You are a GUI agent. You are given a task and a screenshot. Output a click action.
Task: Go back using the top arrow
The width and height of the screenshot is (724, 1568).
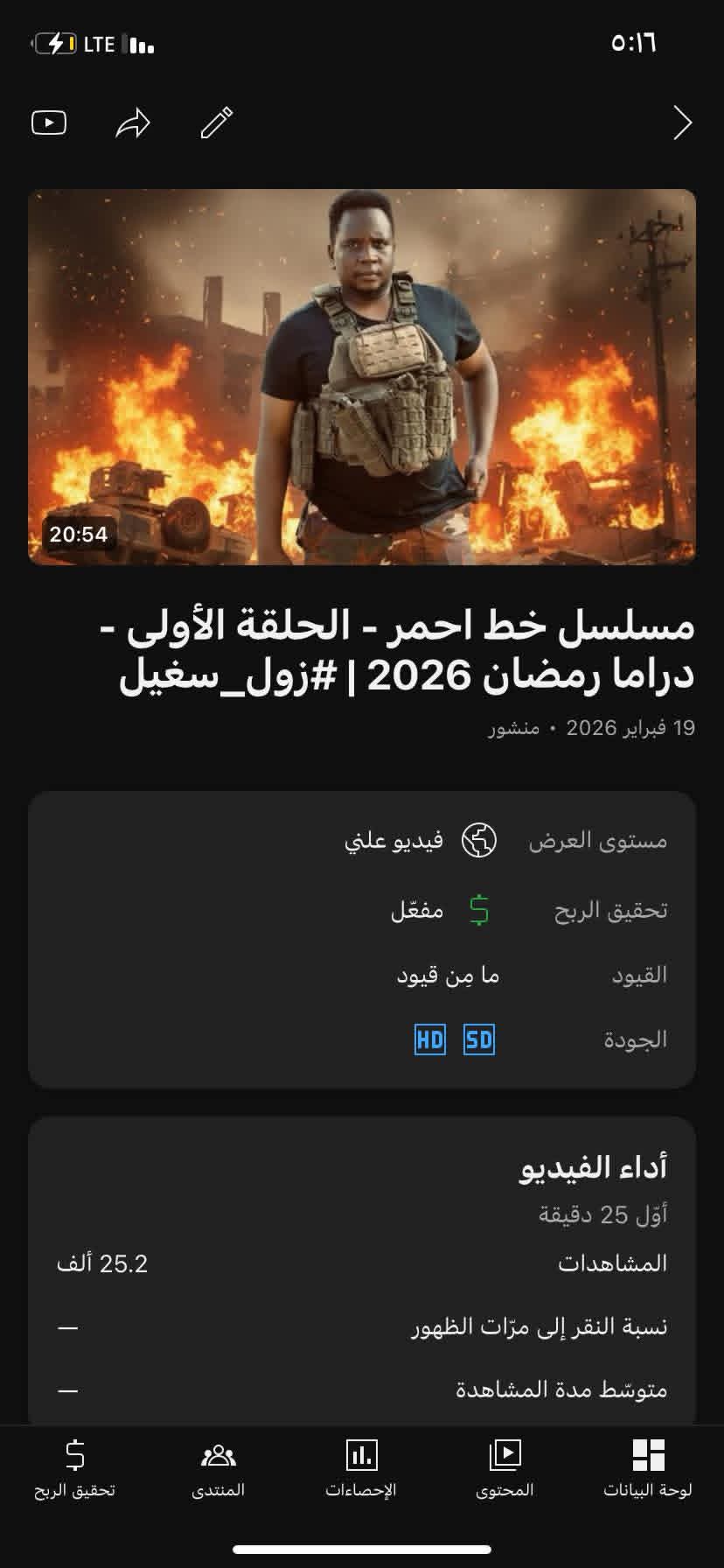[682, 123]
